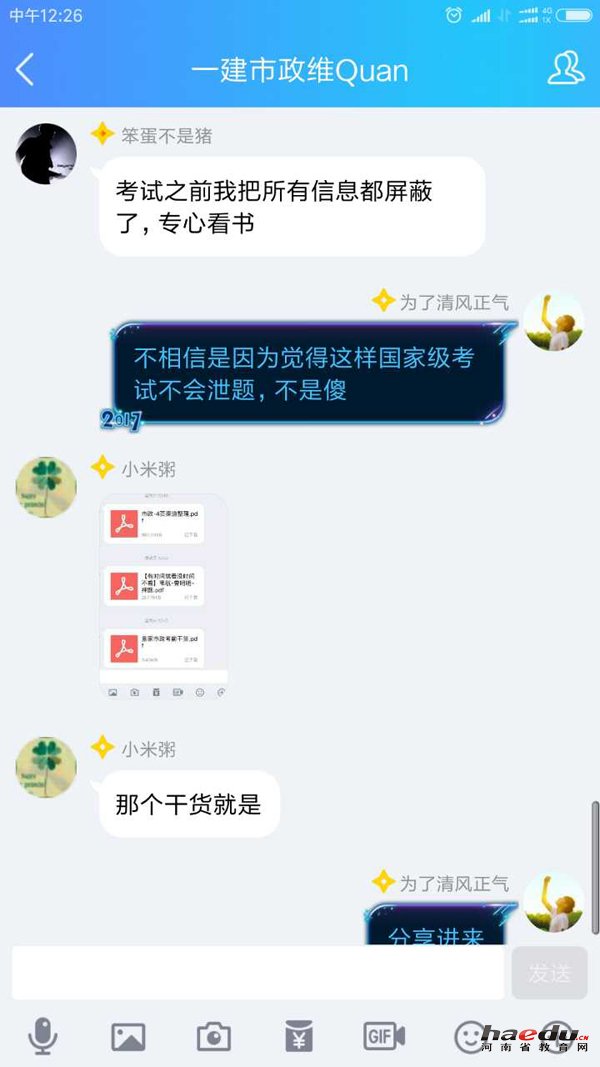
Task: Open group members profile icon
Action: click(x=565, y=68)
